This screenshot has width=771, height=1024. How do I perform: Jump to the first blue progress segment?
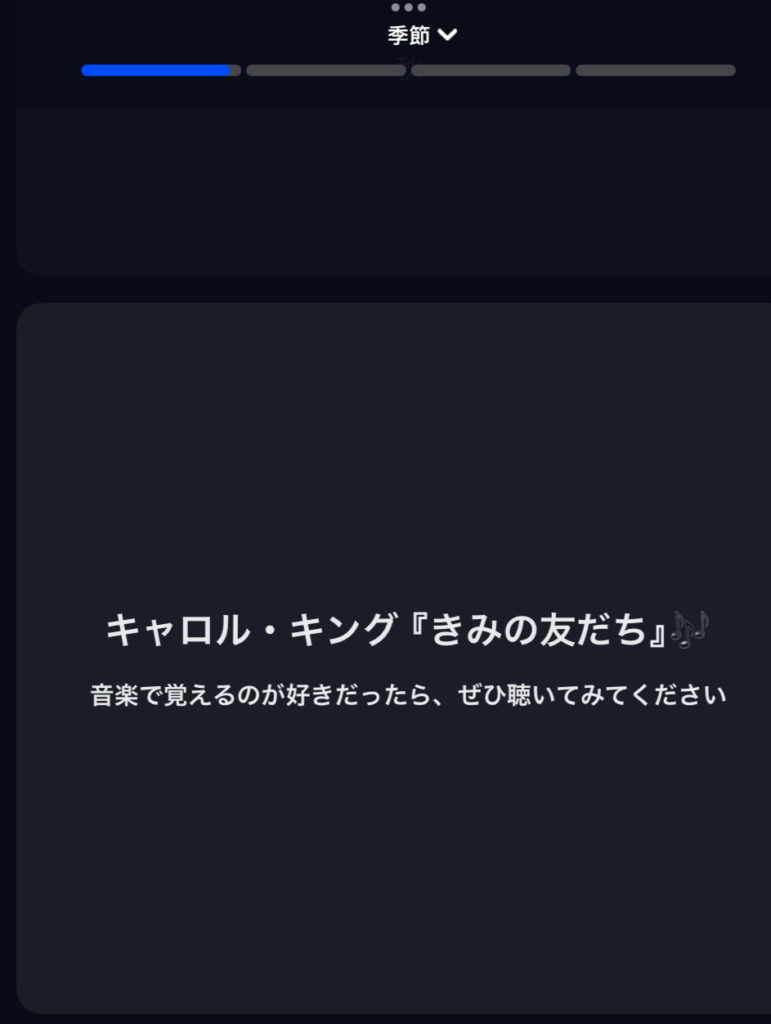click(x=157, y=70)
